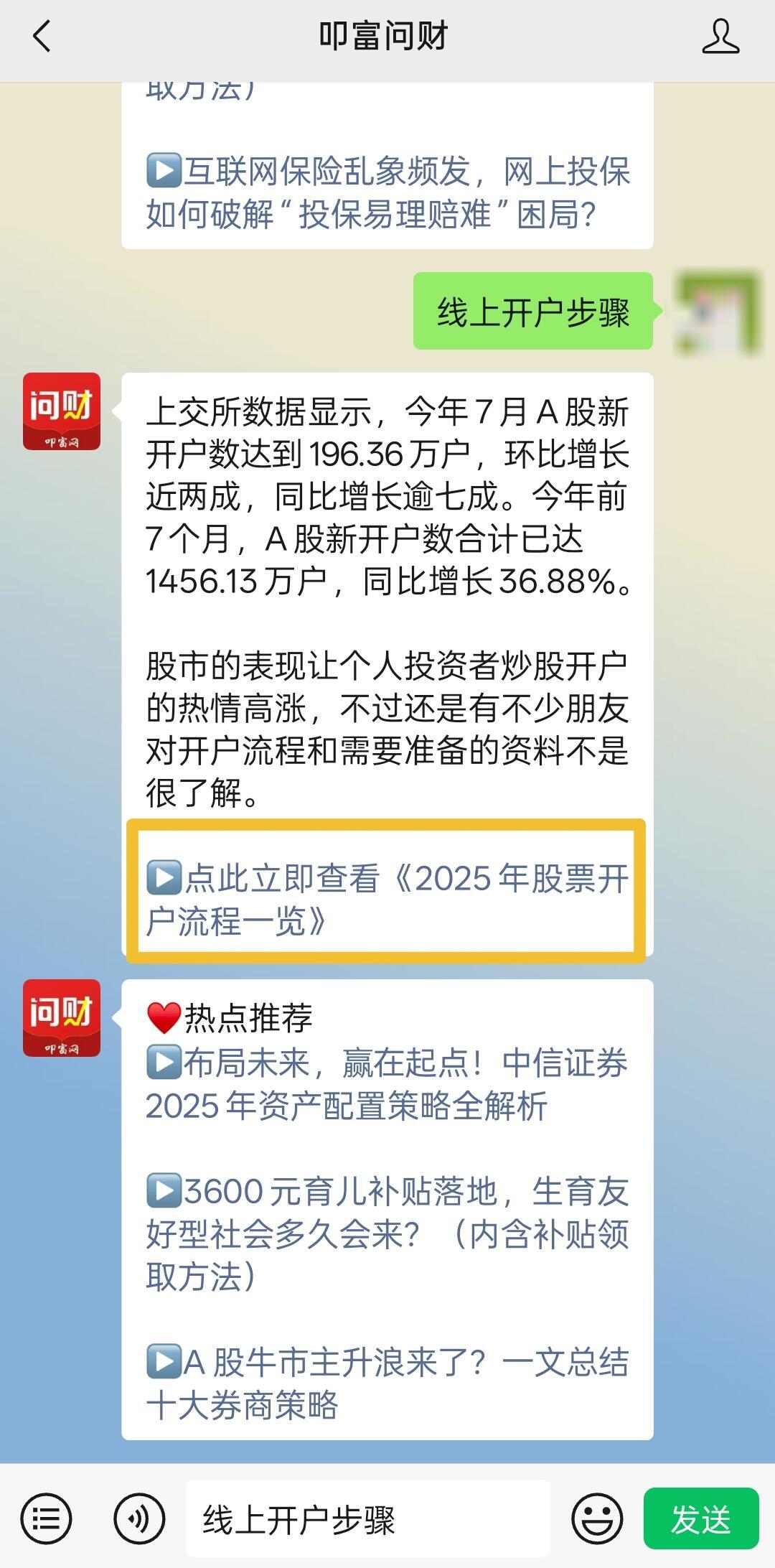Open 《2025年股票开户流程一览》 link

(x=387, y=899)
